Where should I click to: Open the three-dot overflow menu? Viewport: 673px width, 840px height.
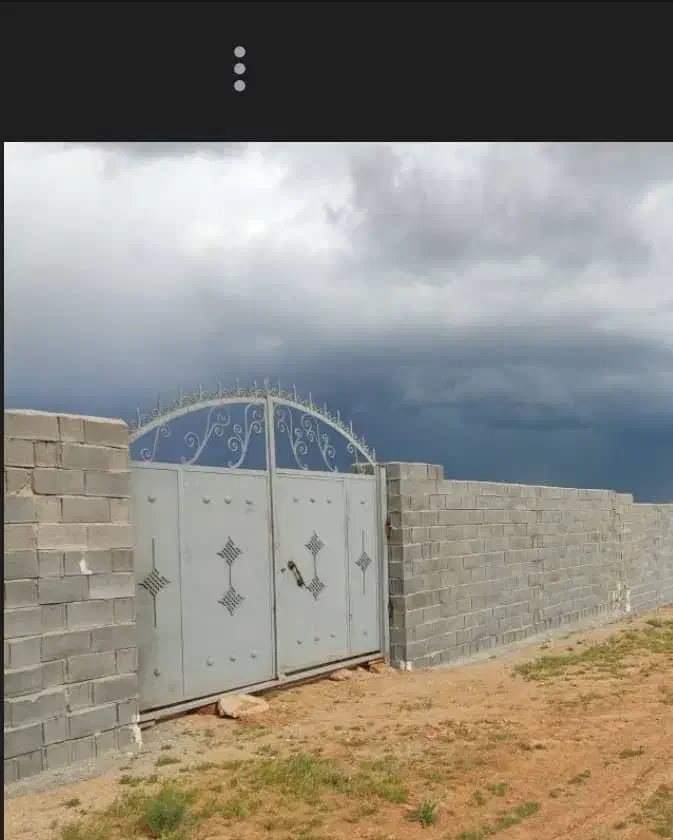239,68
